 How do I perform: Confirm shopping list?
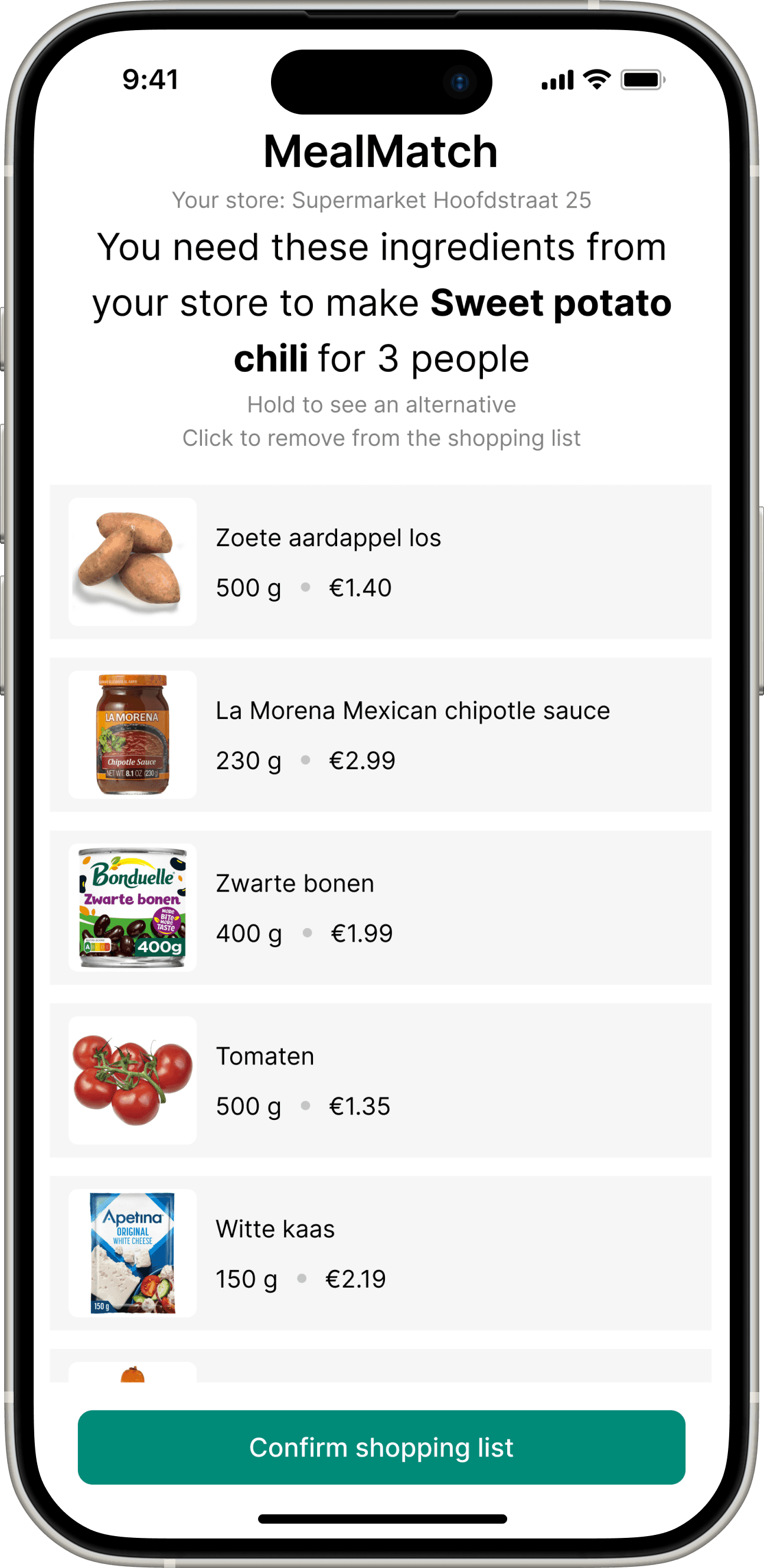381,1447
